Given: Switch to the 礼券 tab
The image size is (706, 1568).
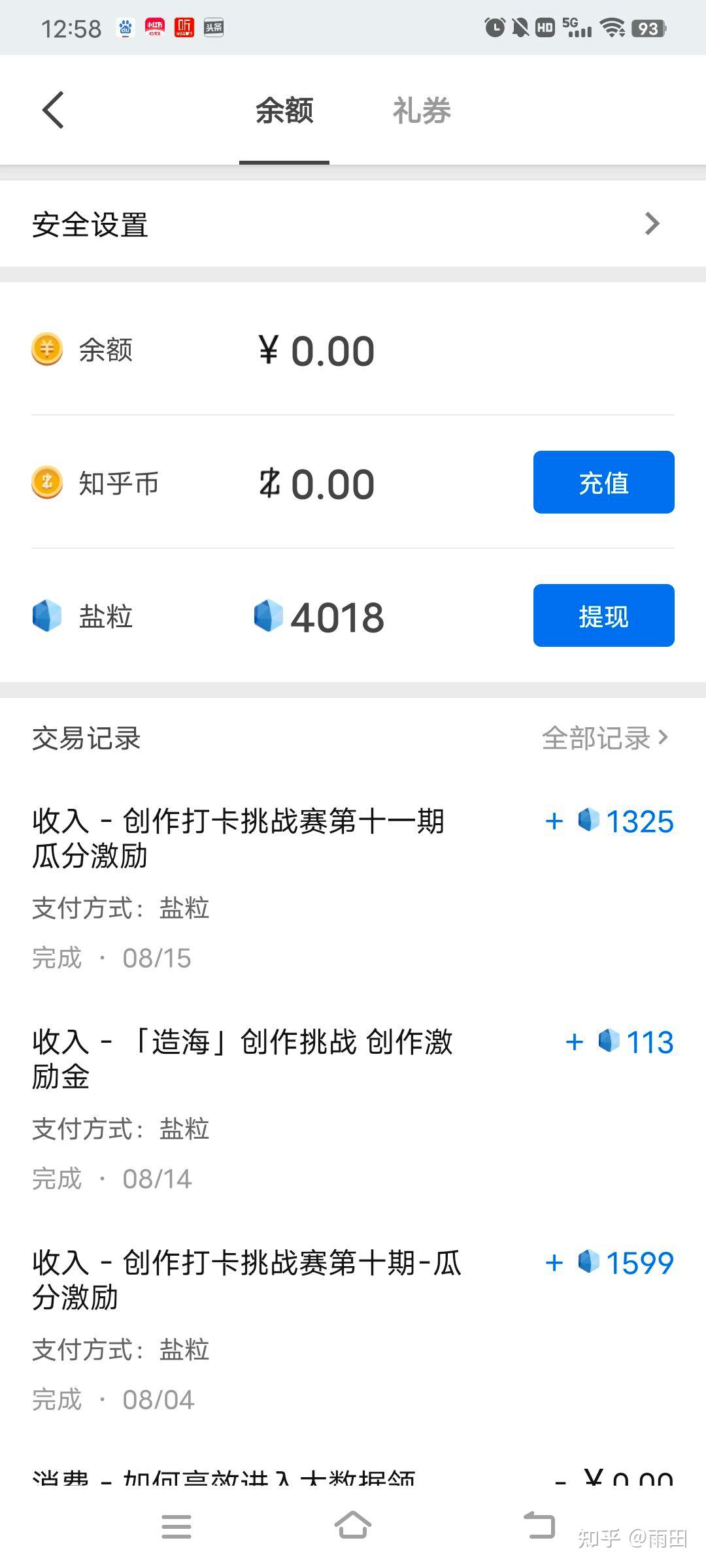Looking at the screenshot, I should click(422, 110).
